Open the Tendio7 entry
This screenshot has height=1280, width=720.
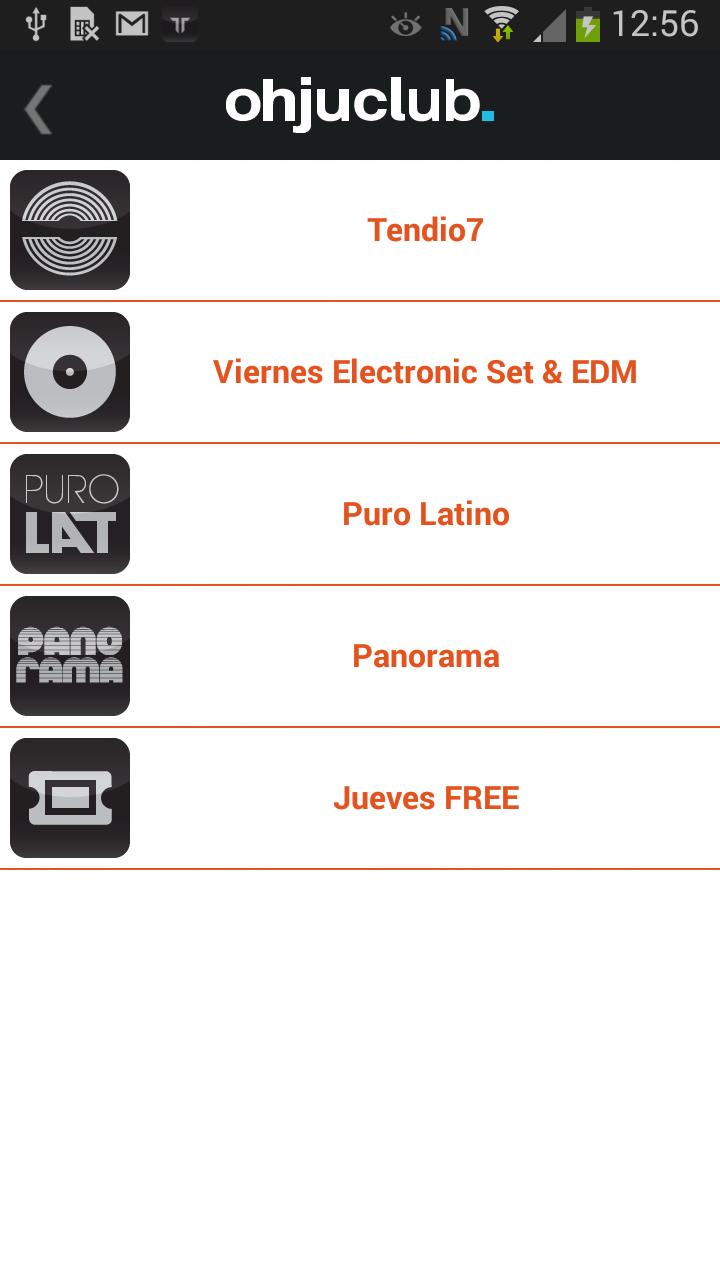(425, 230)
